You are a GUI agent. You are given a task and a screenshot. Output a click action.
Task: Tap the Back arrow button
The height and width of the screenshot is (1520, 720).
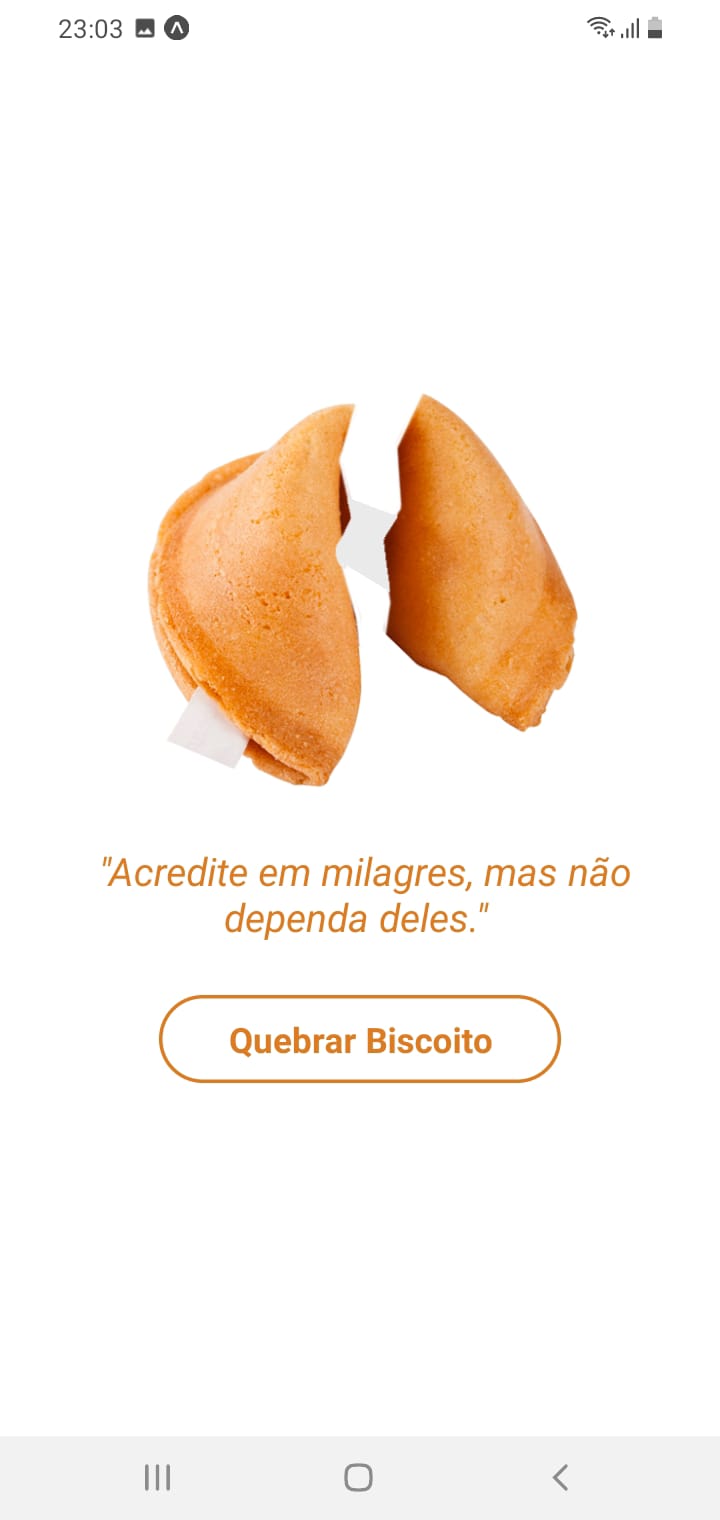click(560, 1477)
